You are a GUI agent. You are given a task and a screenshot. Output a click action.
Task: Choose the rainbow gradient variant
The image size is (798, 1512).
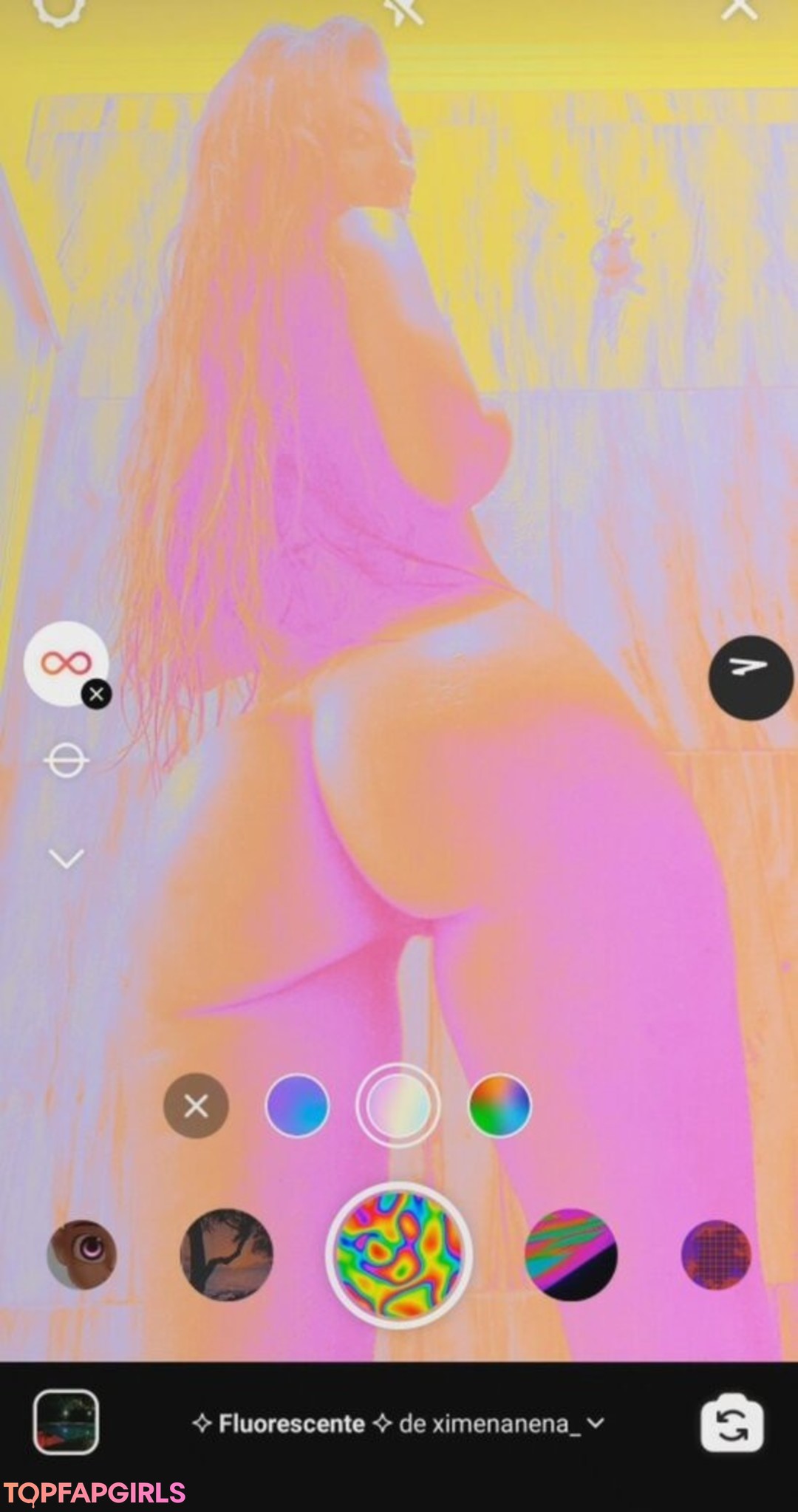(x=499, y=1106)
